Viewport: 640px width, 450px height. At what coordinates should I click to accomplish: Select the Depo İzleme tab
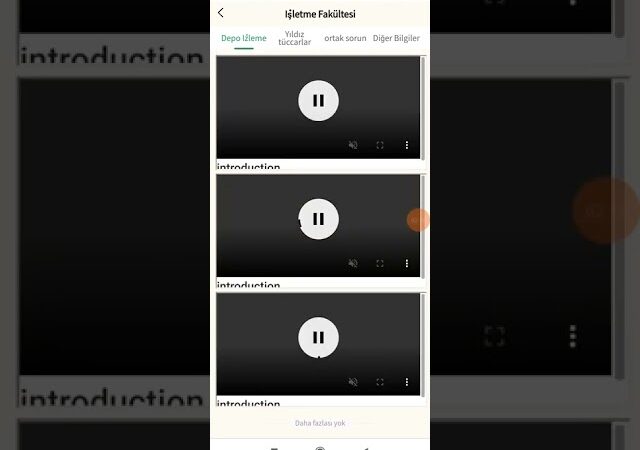243,38
